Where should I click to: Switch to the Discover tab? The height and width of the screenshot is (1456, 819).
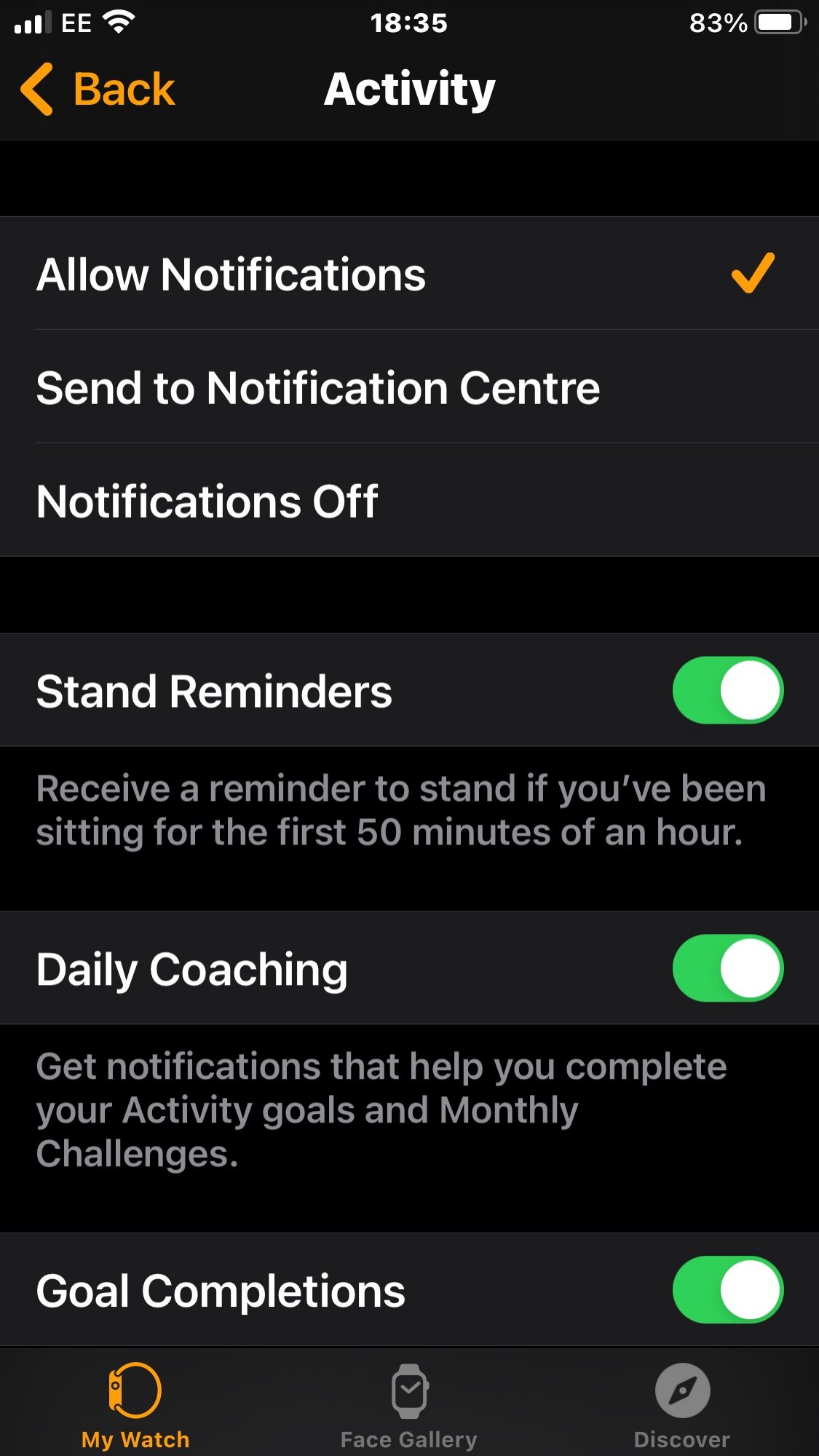(x=682, y=1405)
